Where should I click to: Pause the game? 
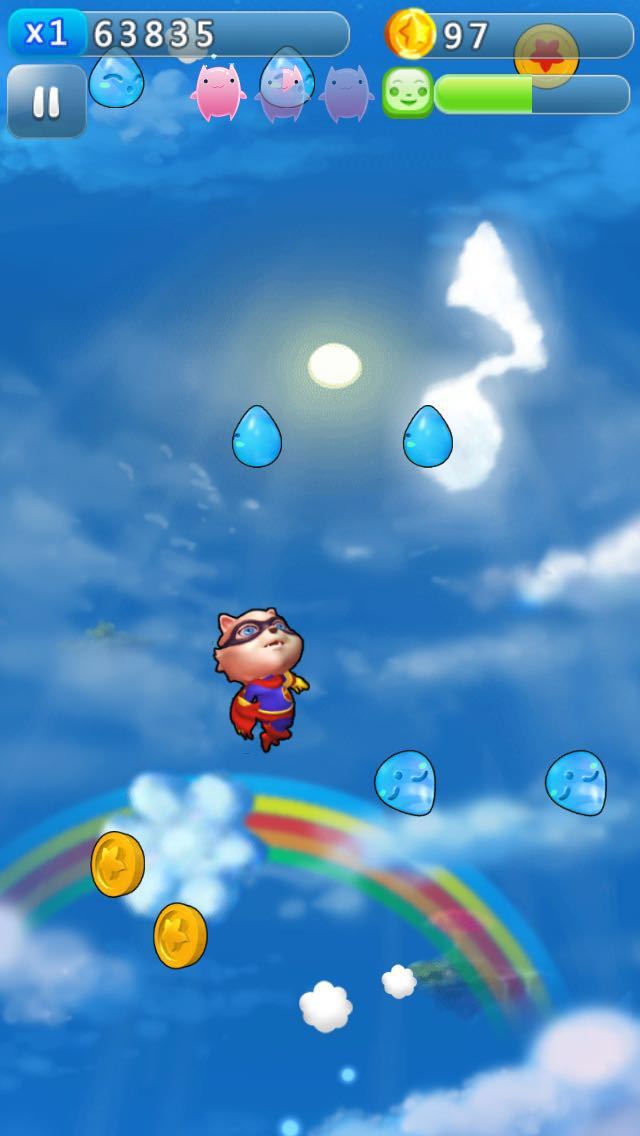[x=46, y=102]
